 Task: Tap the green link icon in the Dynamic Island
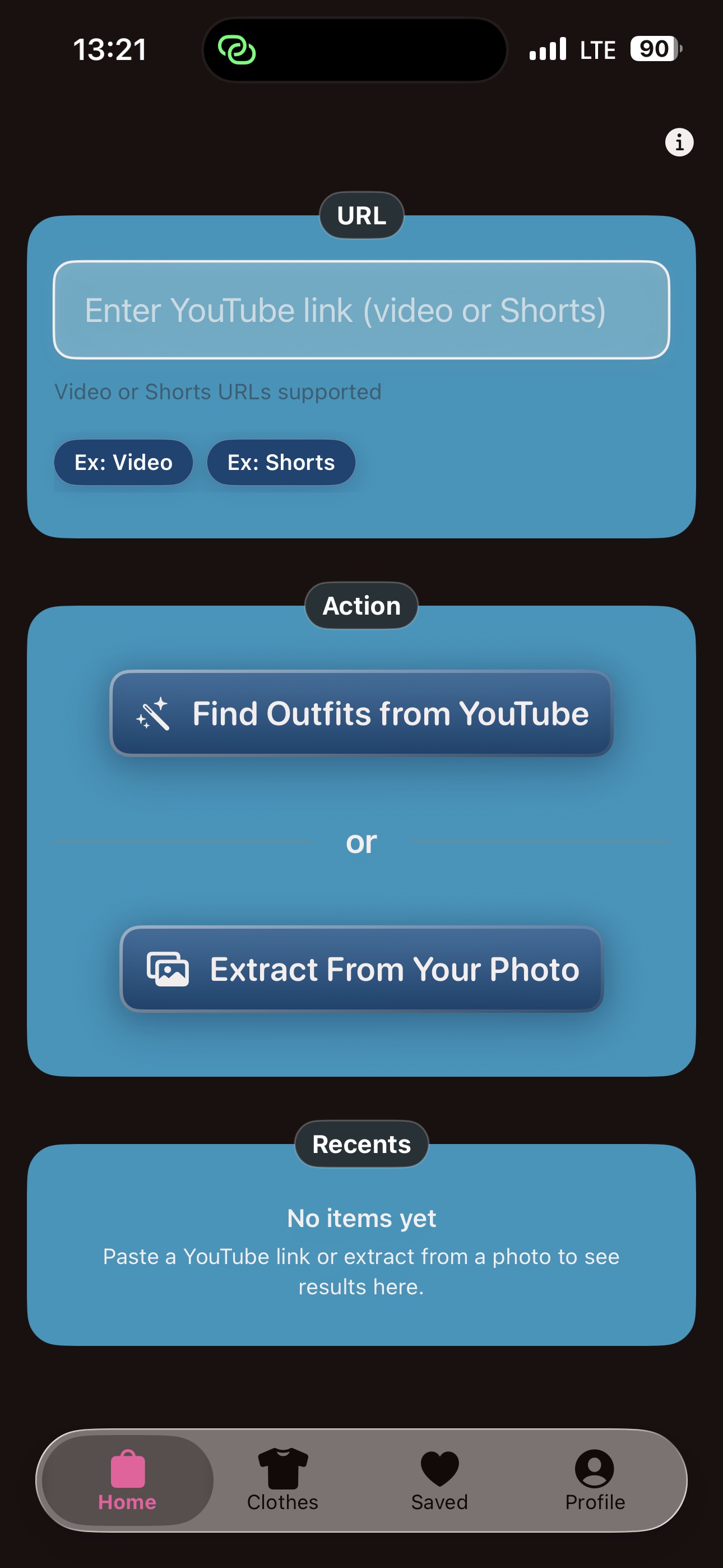point(238,50)
